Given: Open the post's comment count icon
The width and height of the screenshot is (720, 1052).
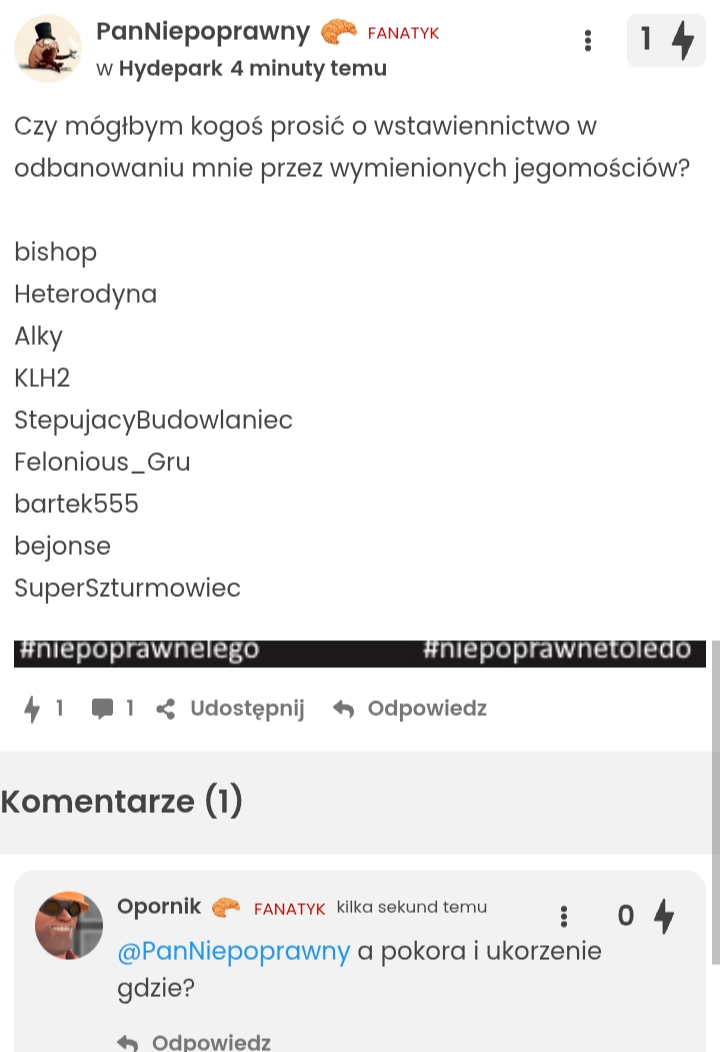Looking at the screenshot, I should (103, 709).
